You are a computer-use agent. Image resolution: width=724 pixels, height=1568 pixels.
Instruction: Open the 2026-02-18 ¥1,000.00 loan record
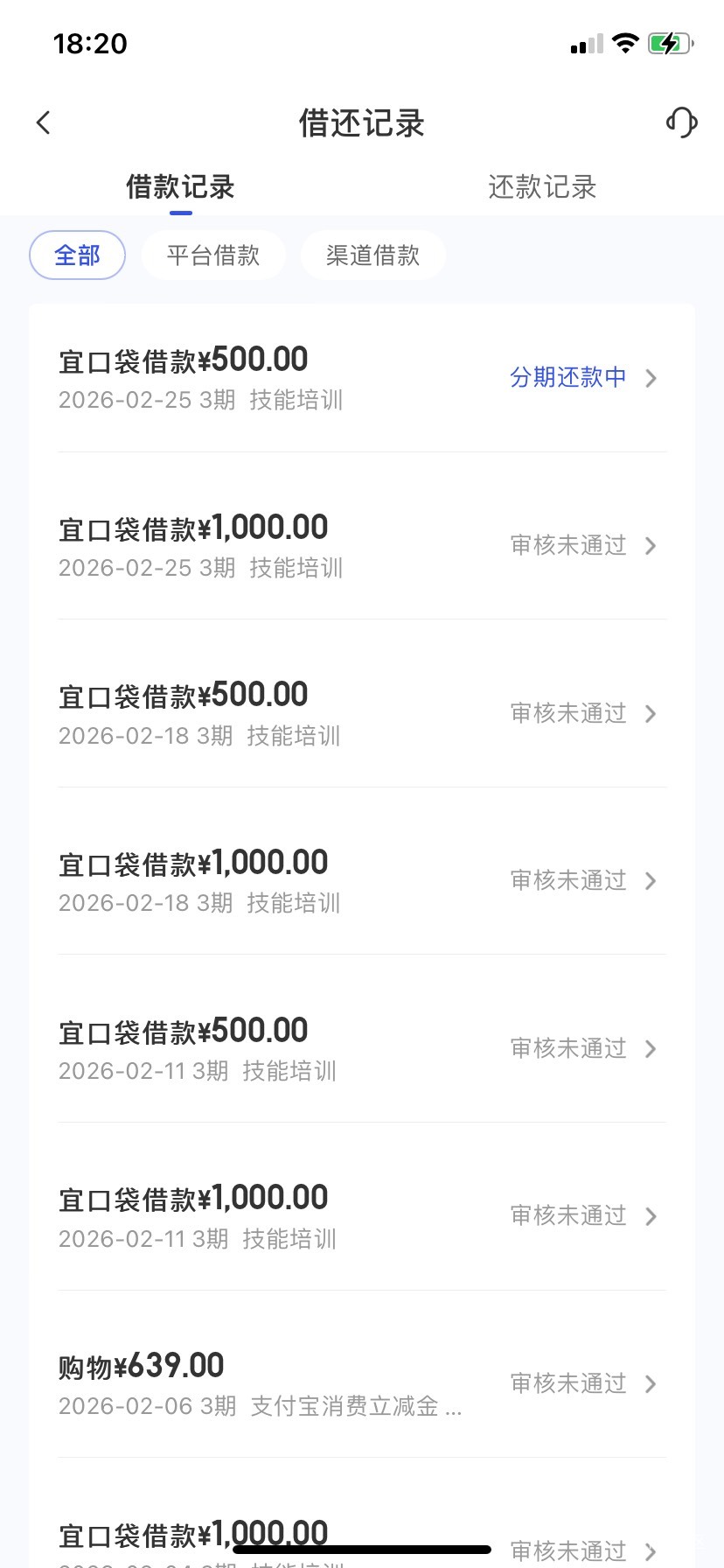(x=361, y=881)
